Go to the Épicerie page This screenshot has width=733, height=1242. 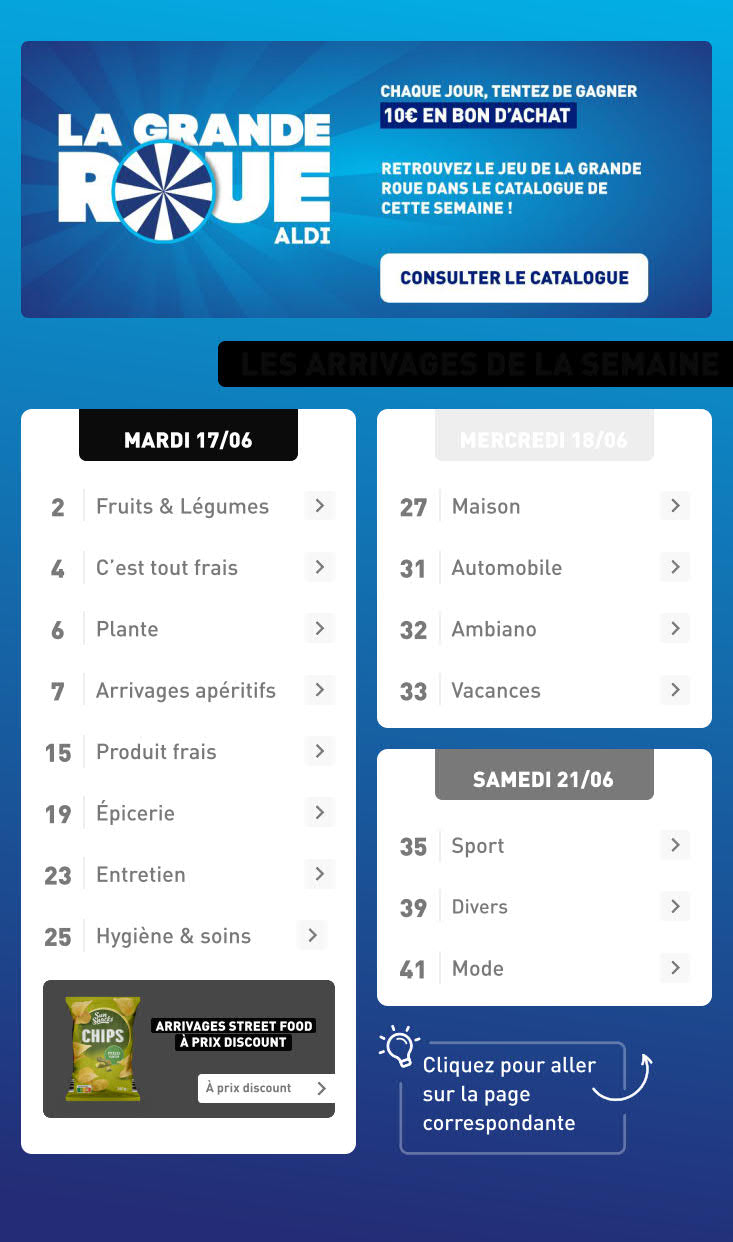click(189, 813)
